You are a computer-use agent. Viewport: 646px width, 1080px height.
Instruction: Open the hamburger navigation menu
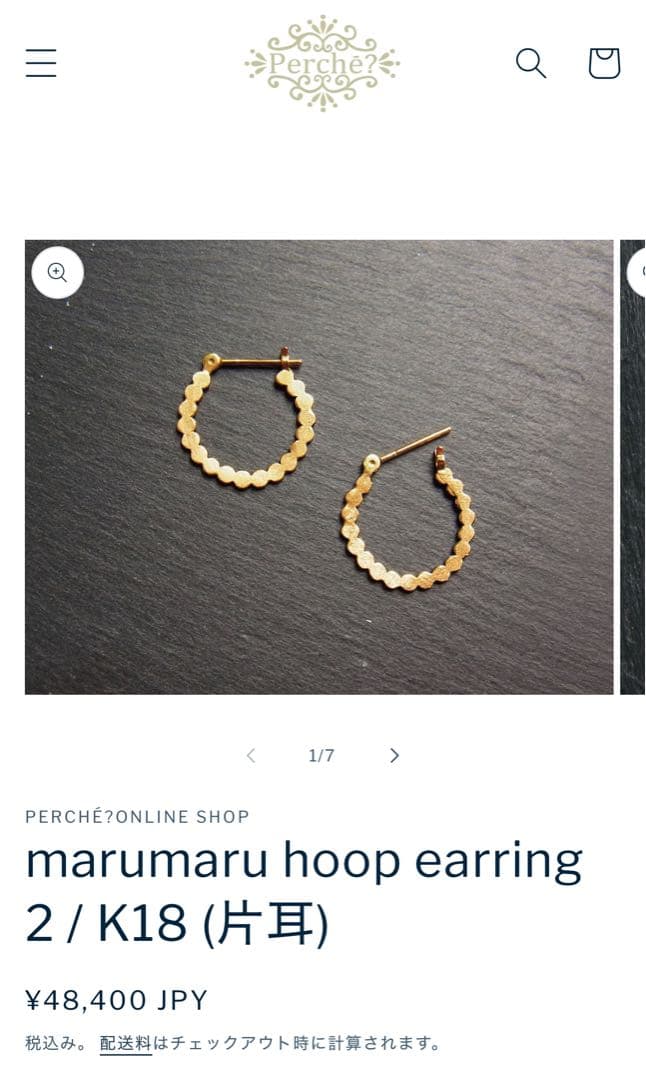[41, 63]
